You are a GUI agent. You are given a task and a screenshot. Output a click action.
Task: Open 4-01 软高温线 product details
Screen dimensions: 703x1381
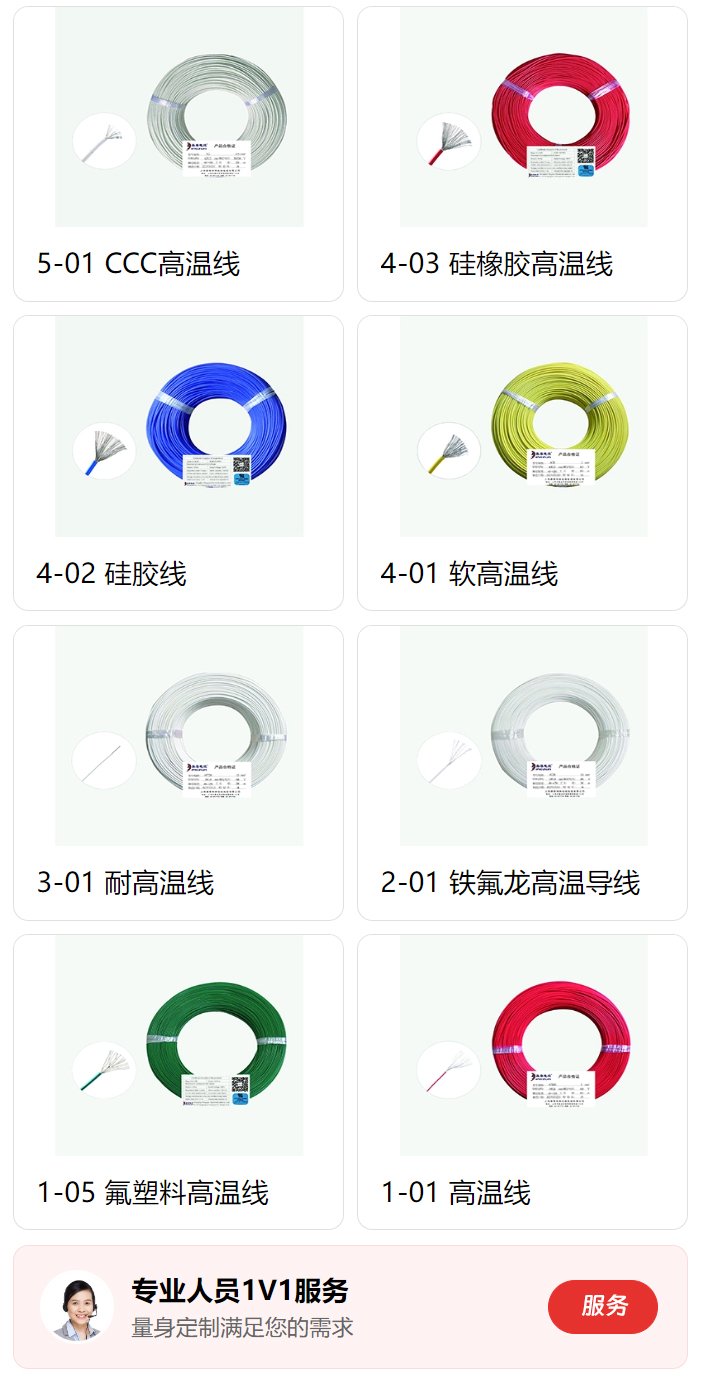(522, 463)
